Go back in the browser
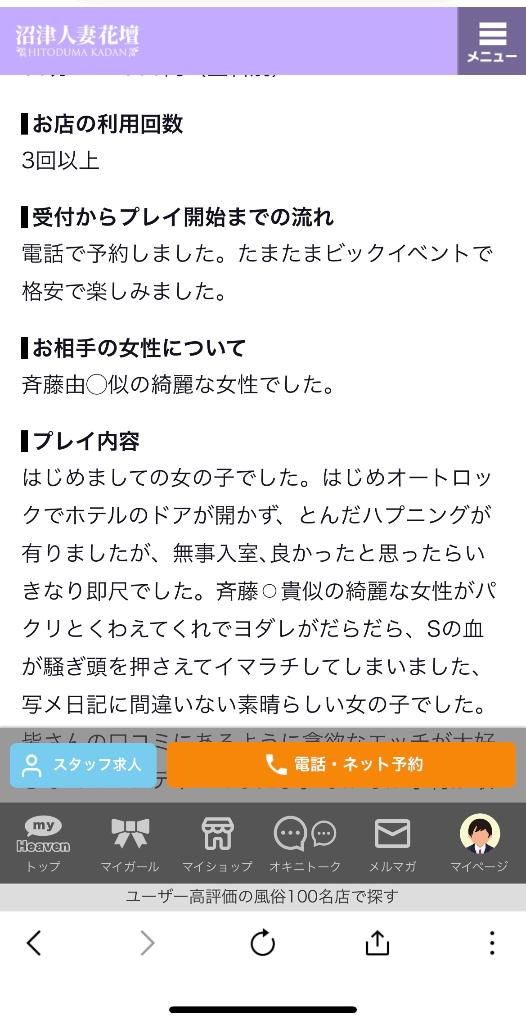Viewport: 526px width, 1024px height. (x=34, y=943)
